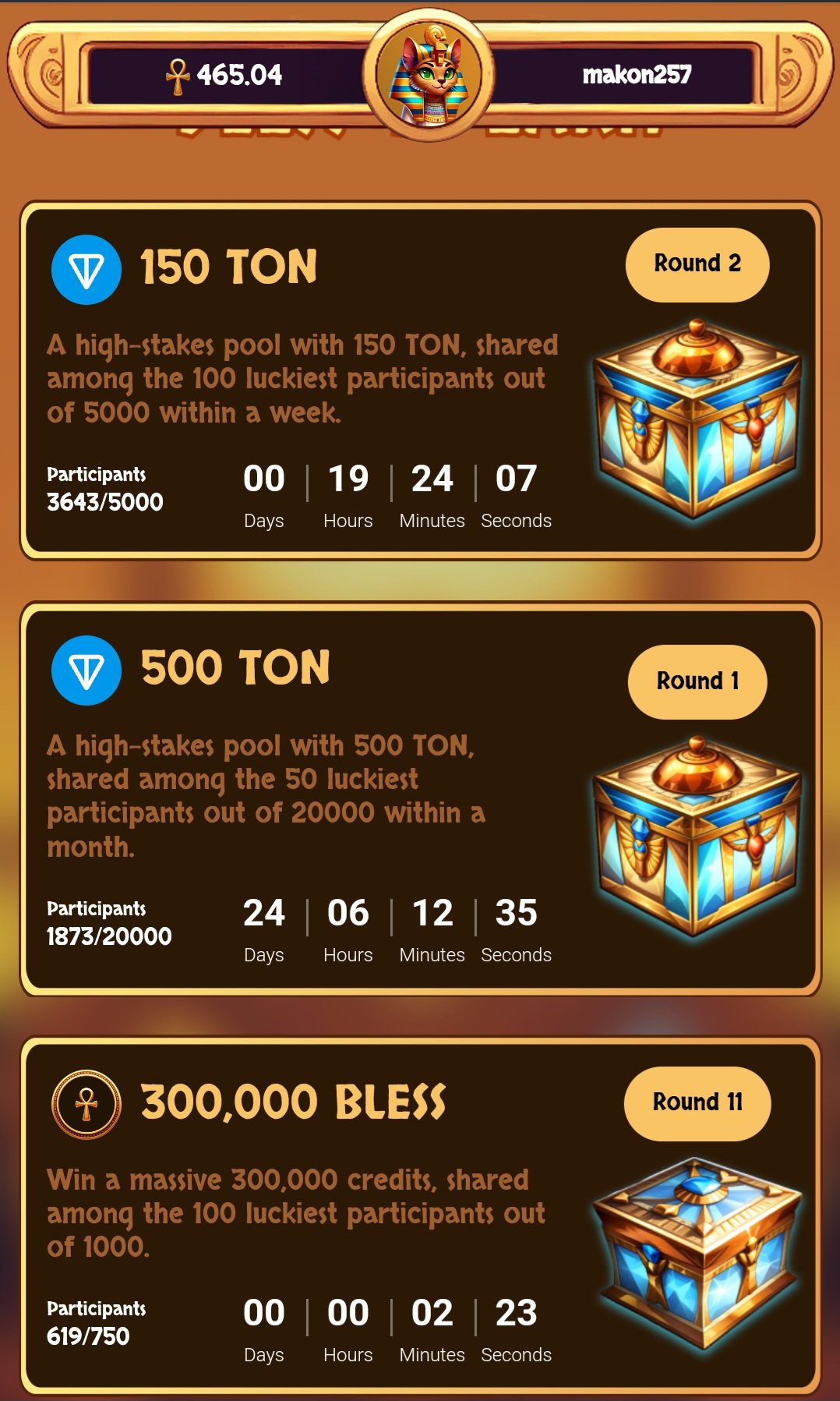Tap the Round 2 badge
The height and width of the screenshot is (1401, 840).
tap(697, 264)
